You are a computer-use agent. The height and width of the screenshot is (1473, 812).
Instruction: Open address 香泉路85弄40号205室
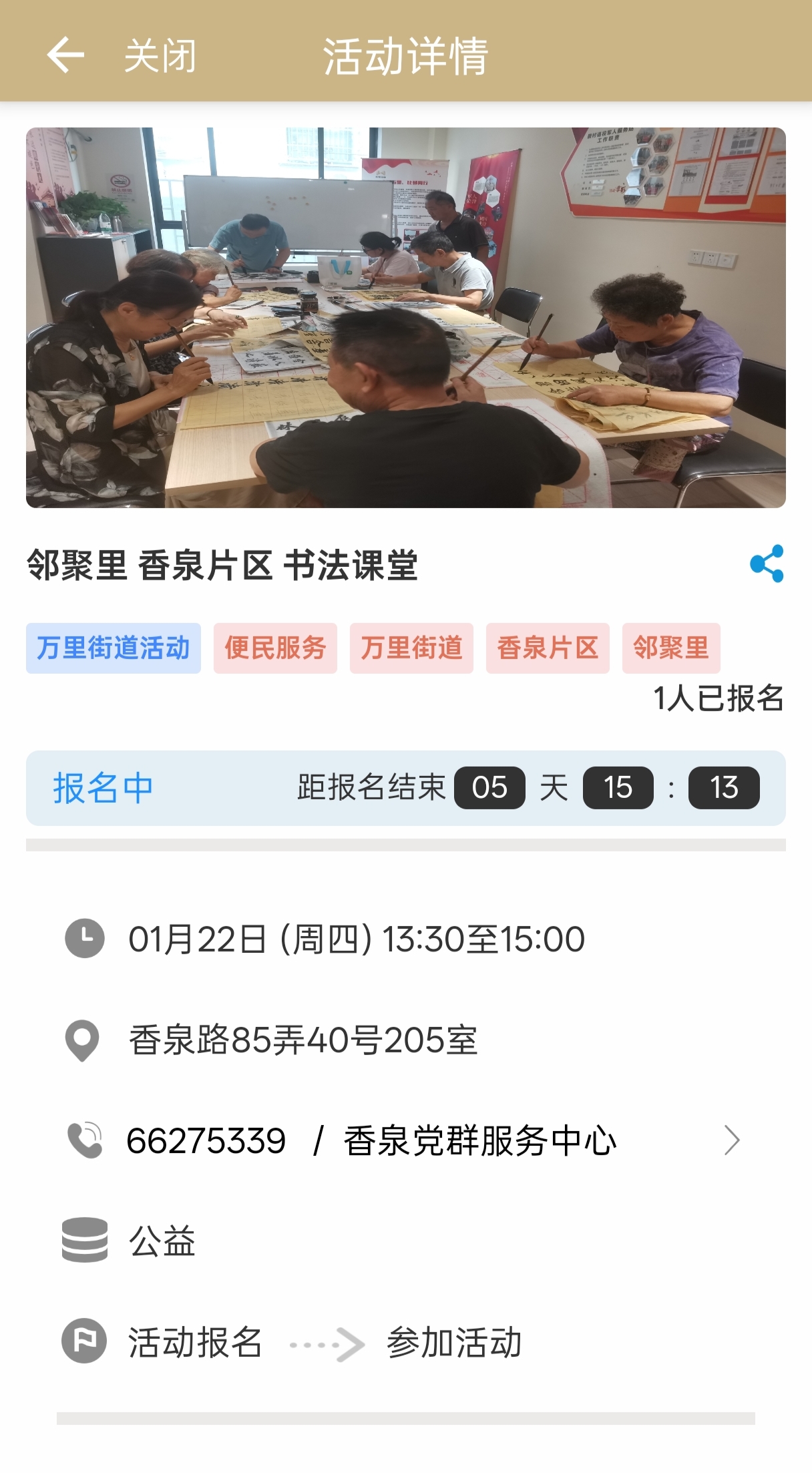[x=303, y=1040]
